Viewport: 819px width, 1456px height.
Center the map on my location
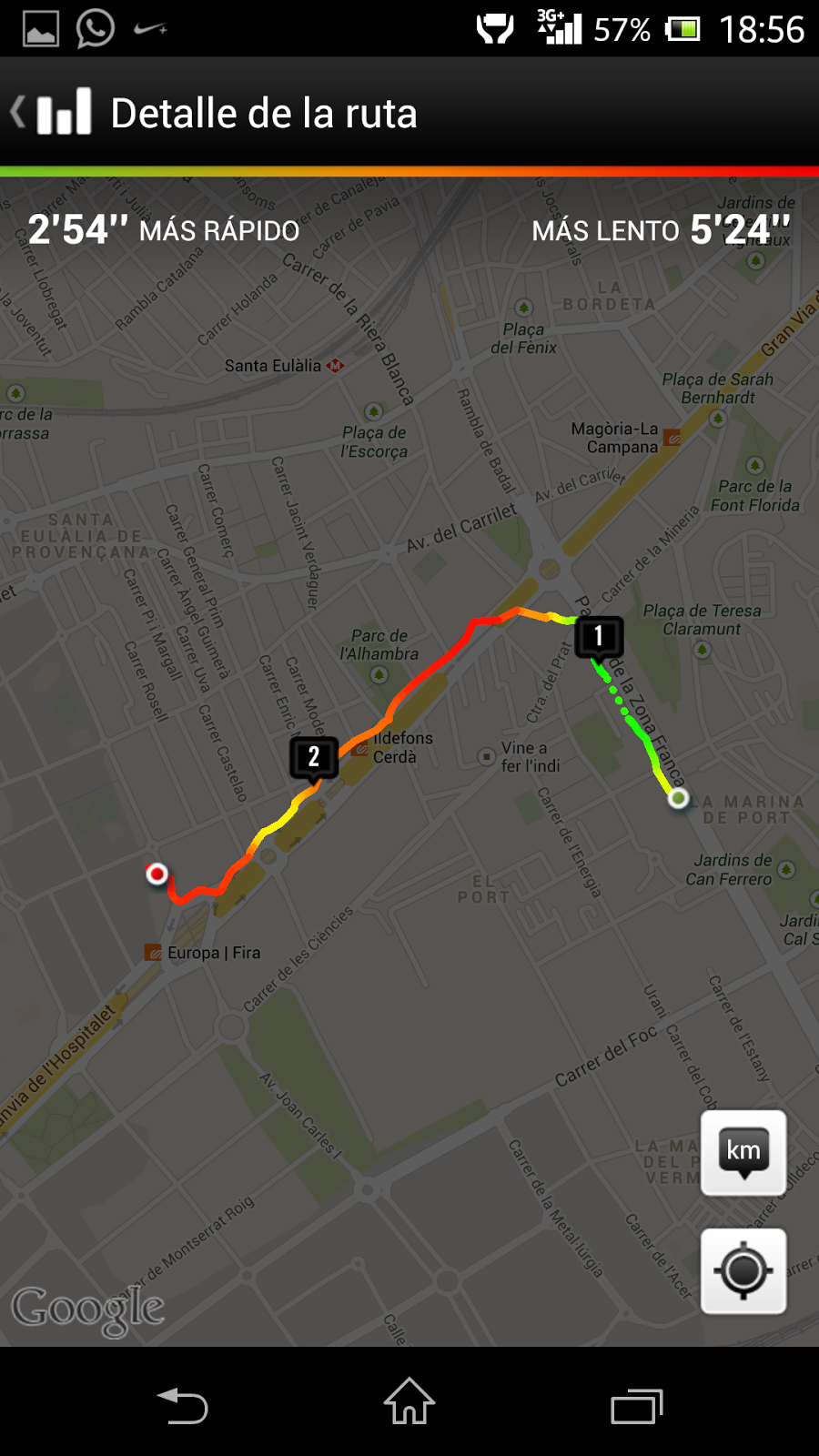click(743, 1270)
